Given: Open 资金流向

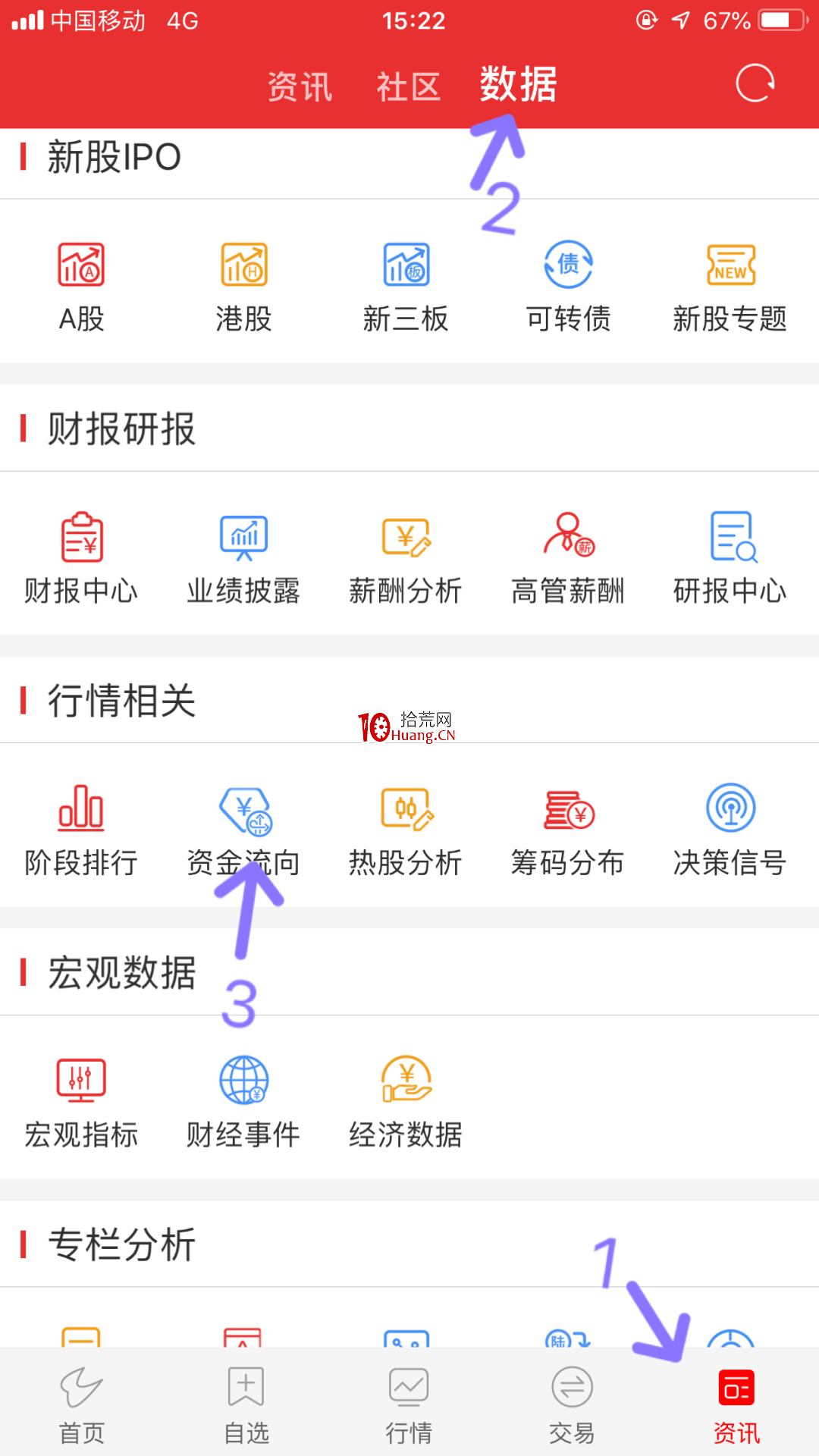Looking at the screenshot, I should coord(243,831).
